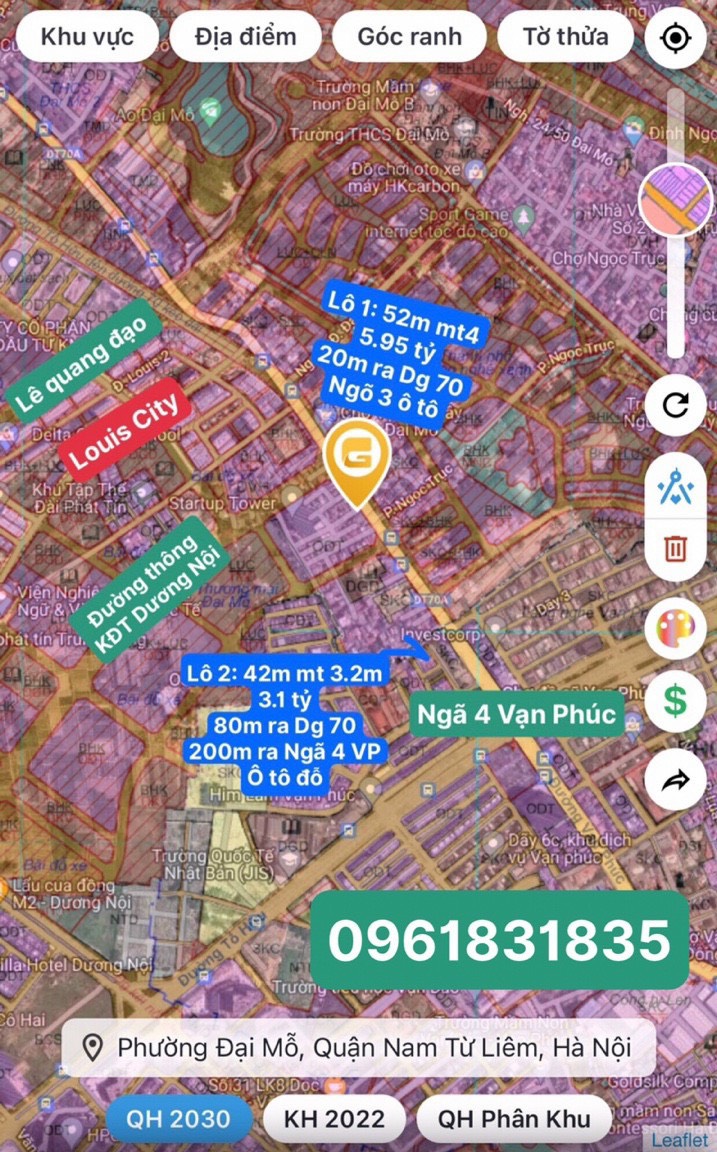Switch to the QH 2030 layer
Screen dimensions: 717x1152
[179, 1119]
